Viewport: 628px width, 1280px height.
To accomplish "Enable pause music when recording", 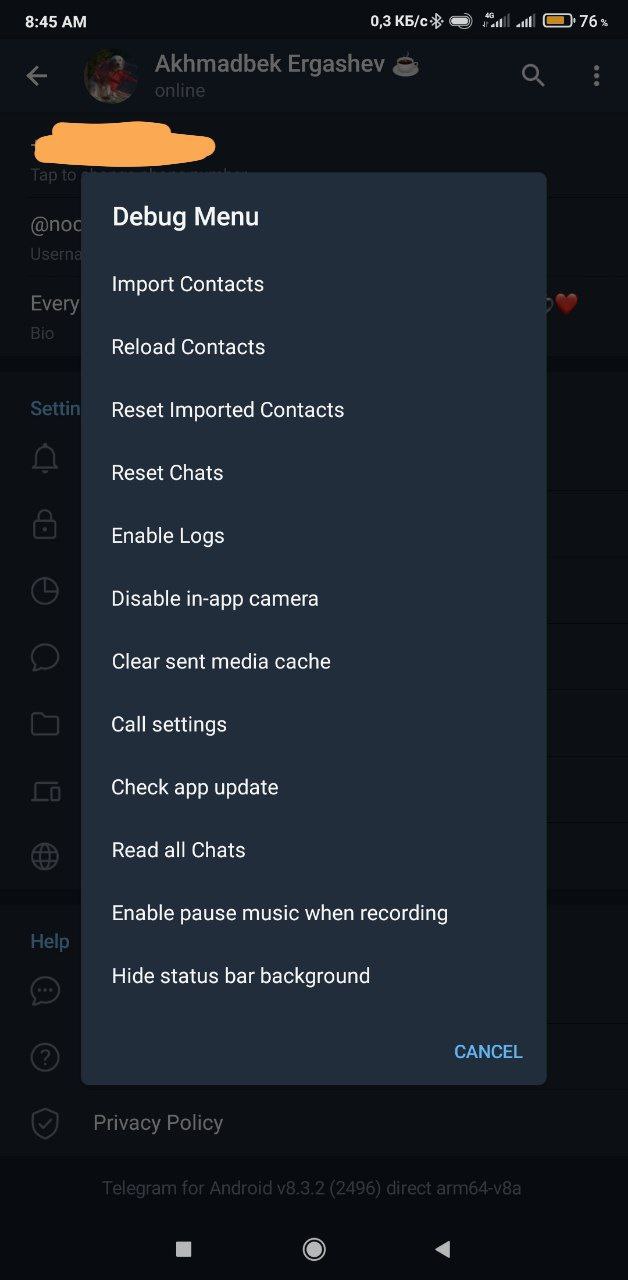I will pos(280,914).
